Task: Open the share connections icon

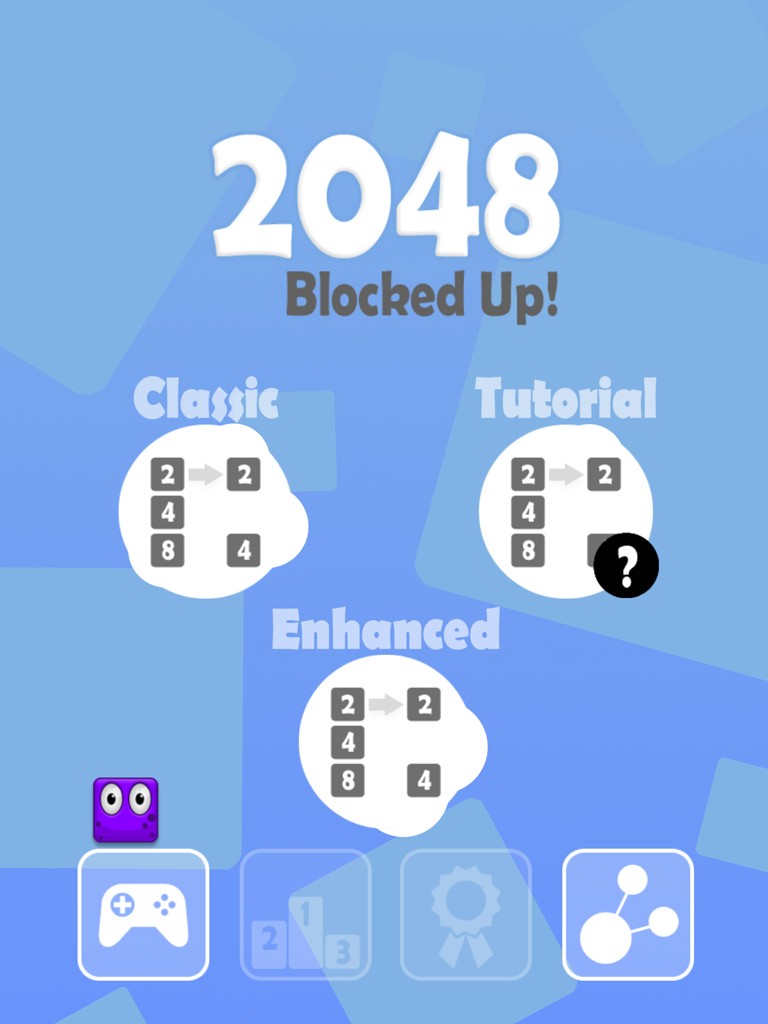Action: [628, 914]
